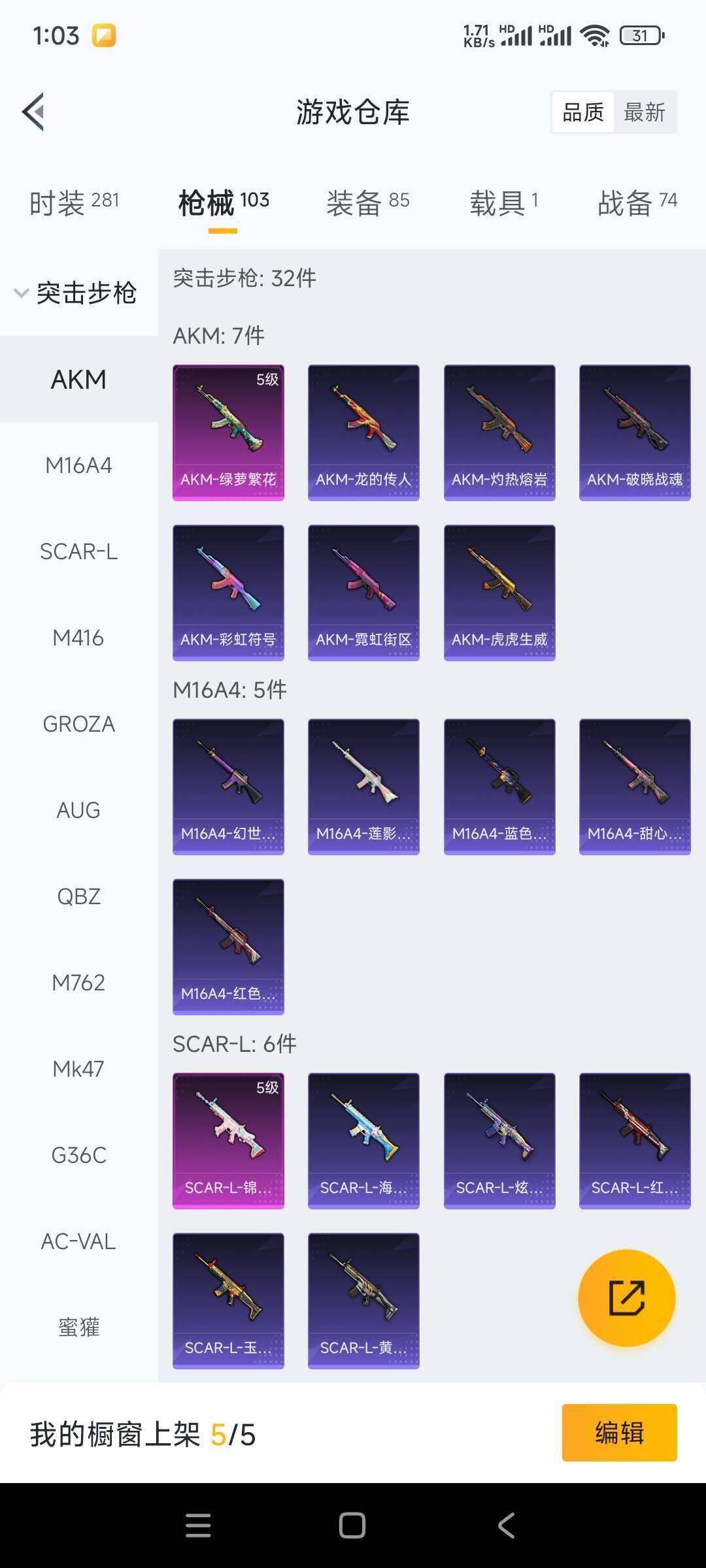Sort items by 最新

644,112
